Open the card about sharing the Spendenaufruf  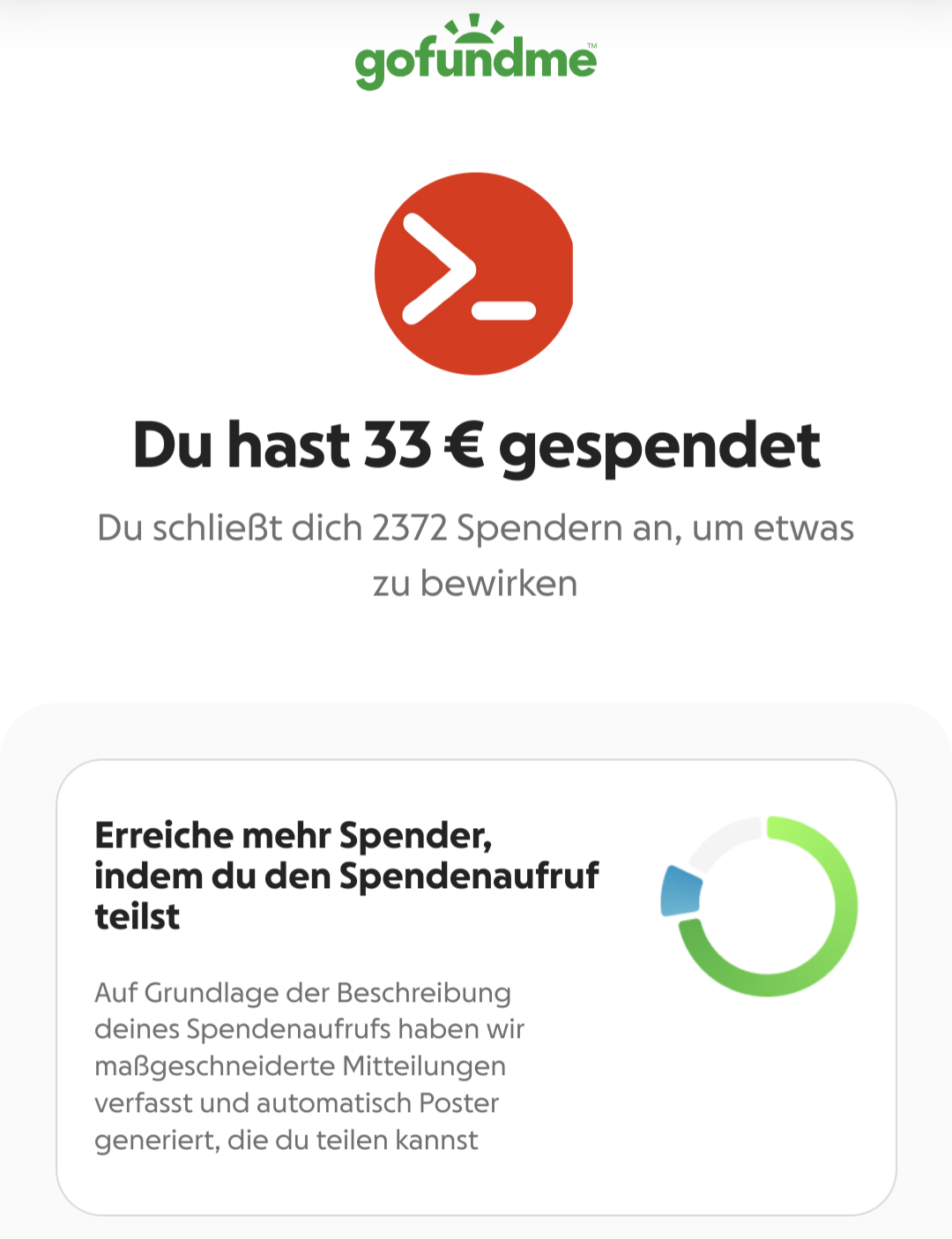click(476, 987)
